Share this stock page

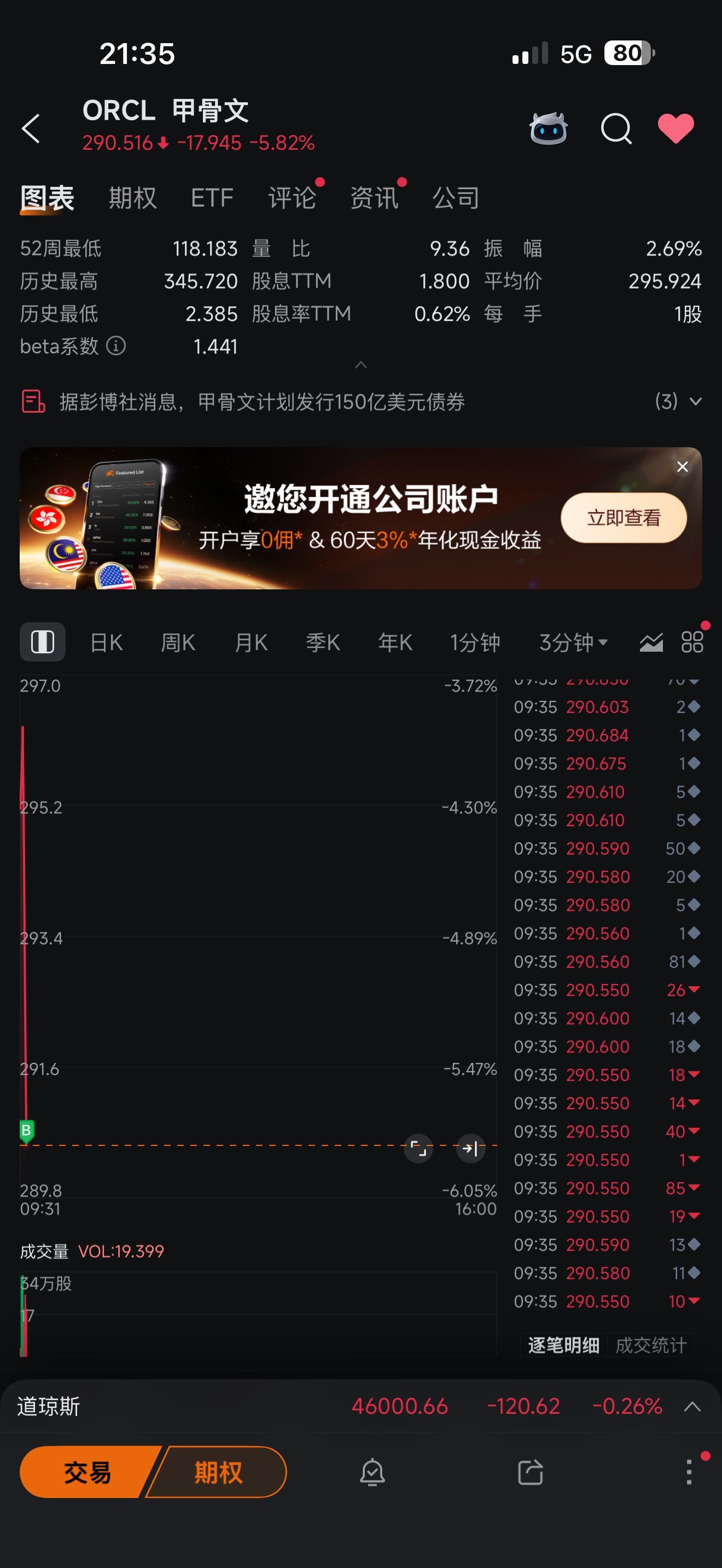(x=530, y=1472)
